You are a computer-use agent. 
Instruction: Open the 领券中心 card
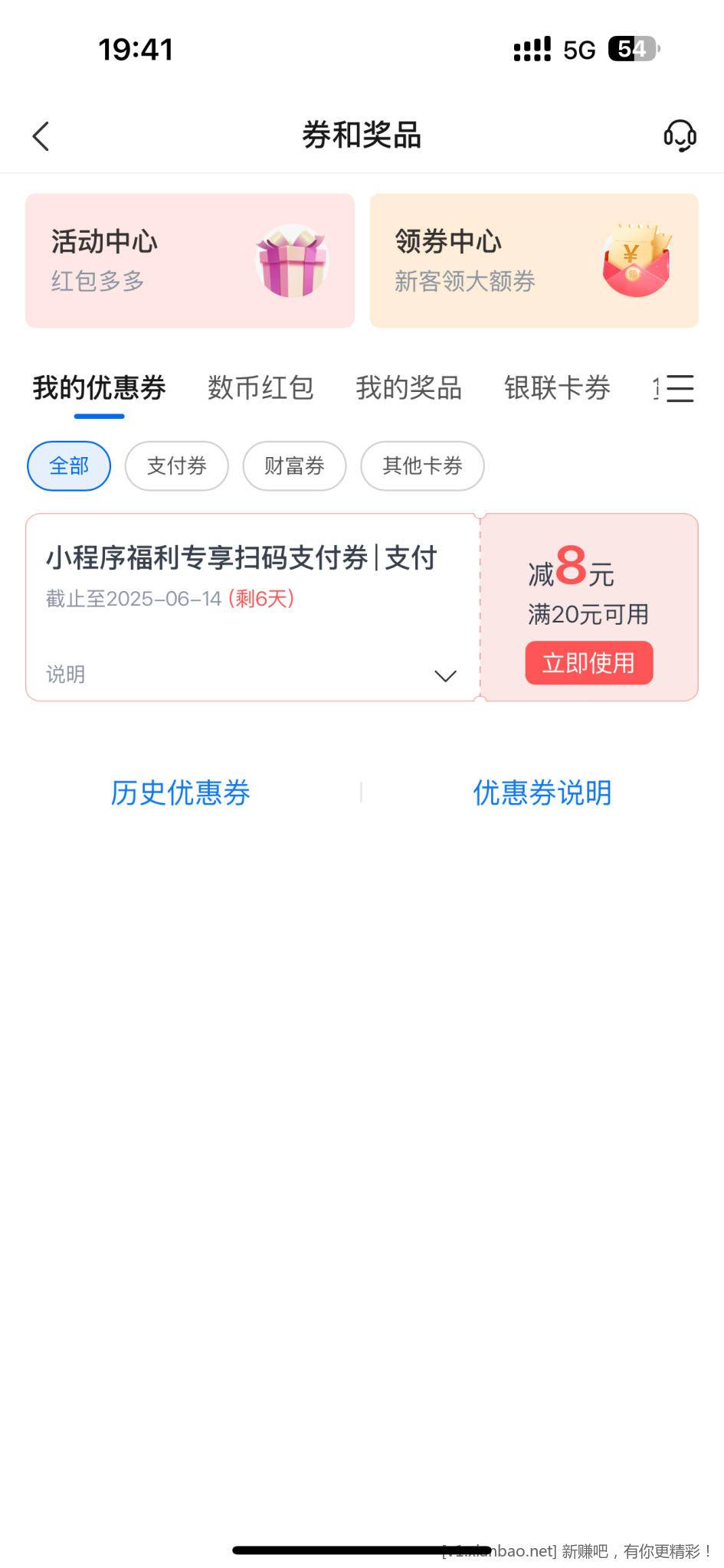click(x=534, y=261)
